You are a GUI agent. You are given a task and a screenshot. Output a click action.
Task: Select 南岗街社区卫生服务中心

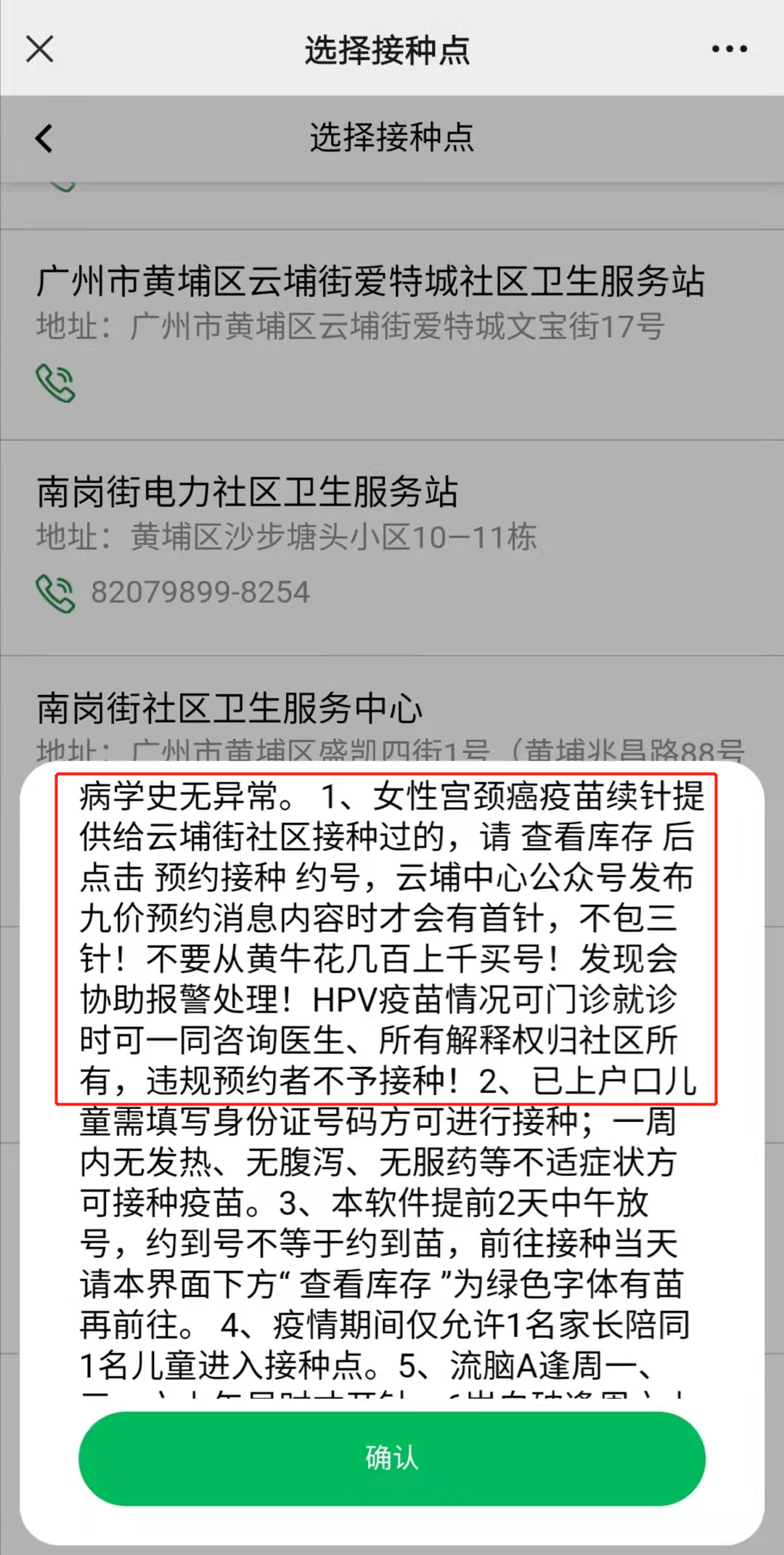229,708
